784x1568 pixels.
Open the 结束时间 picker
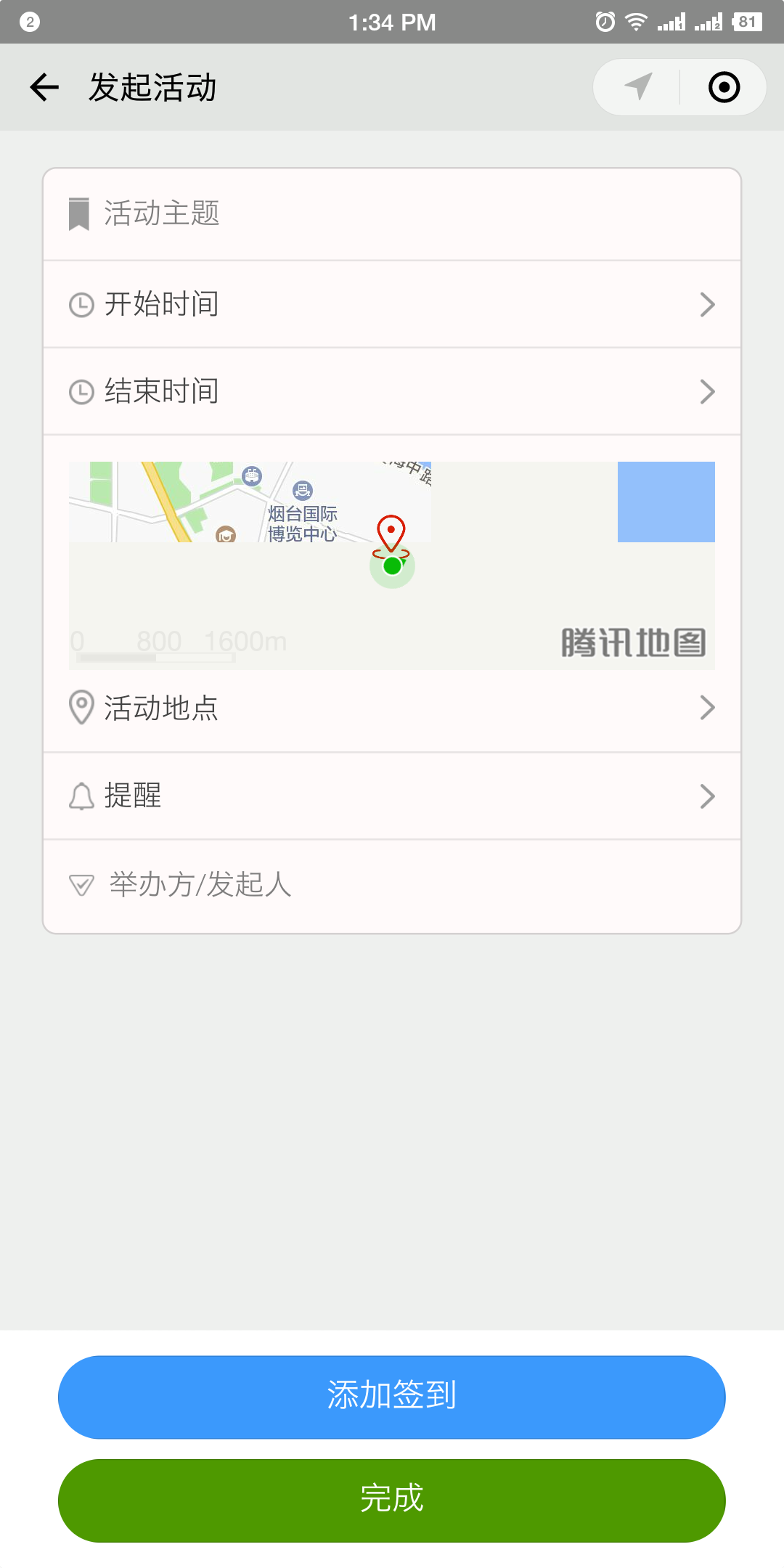[x=392, y=391]
